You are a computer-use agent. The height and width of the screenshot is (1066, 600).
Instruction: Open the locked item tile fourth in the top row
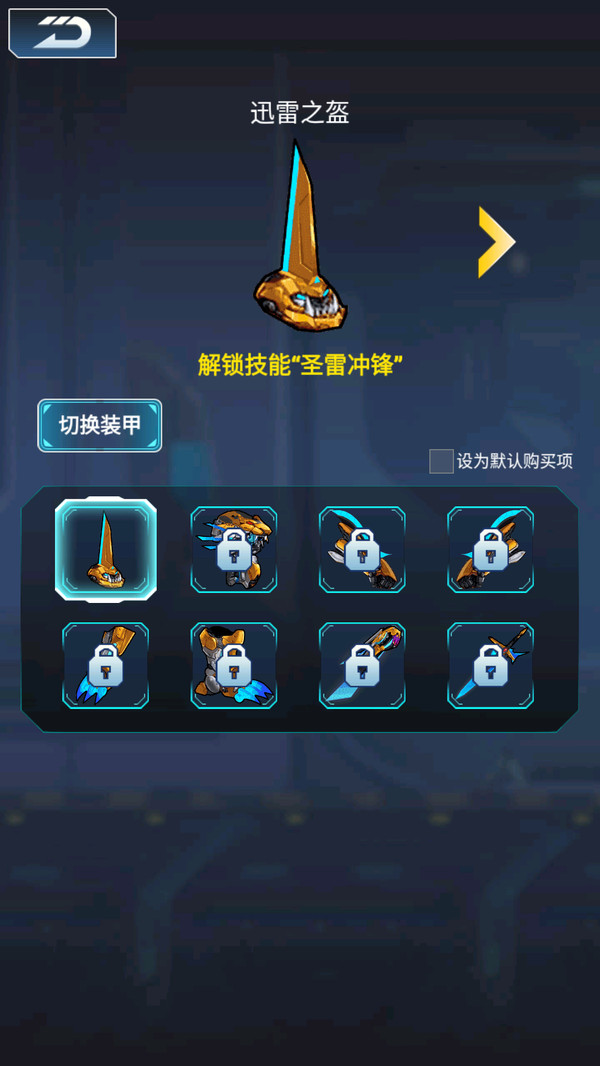490,550
